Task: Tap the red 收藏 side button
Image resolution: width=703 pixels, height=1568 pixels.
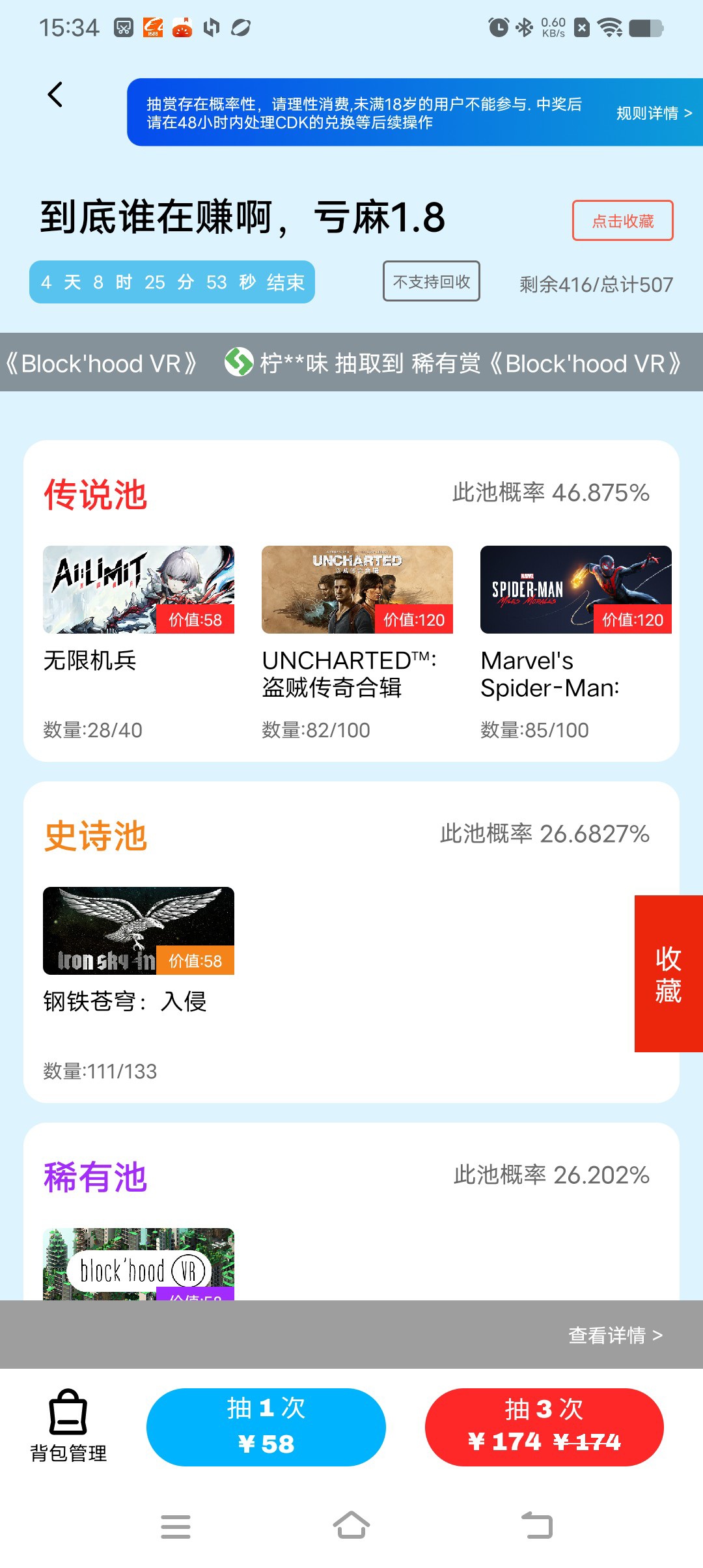Action: (669, 974)
